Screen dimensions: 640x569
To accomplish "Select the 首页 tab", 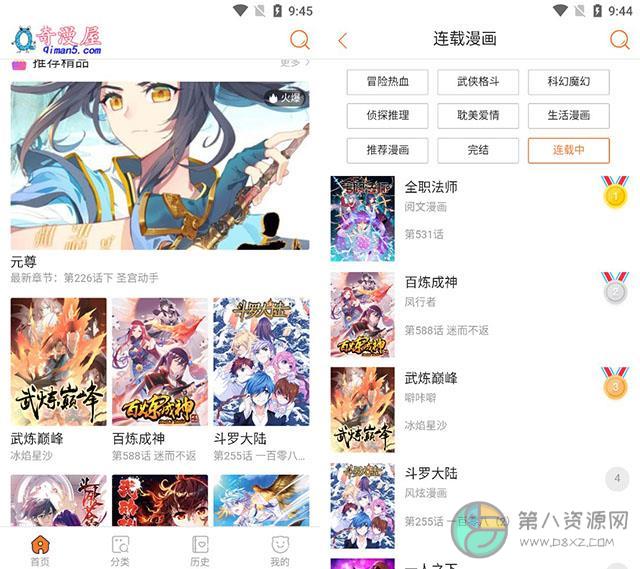I will tap(40, 551).
